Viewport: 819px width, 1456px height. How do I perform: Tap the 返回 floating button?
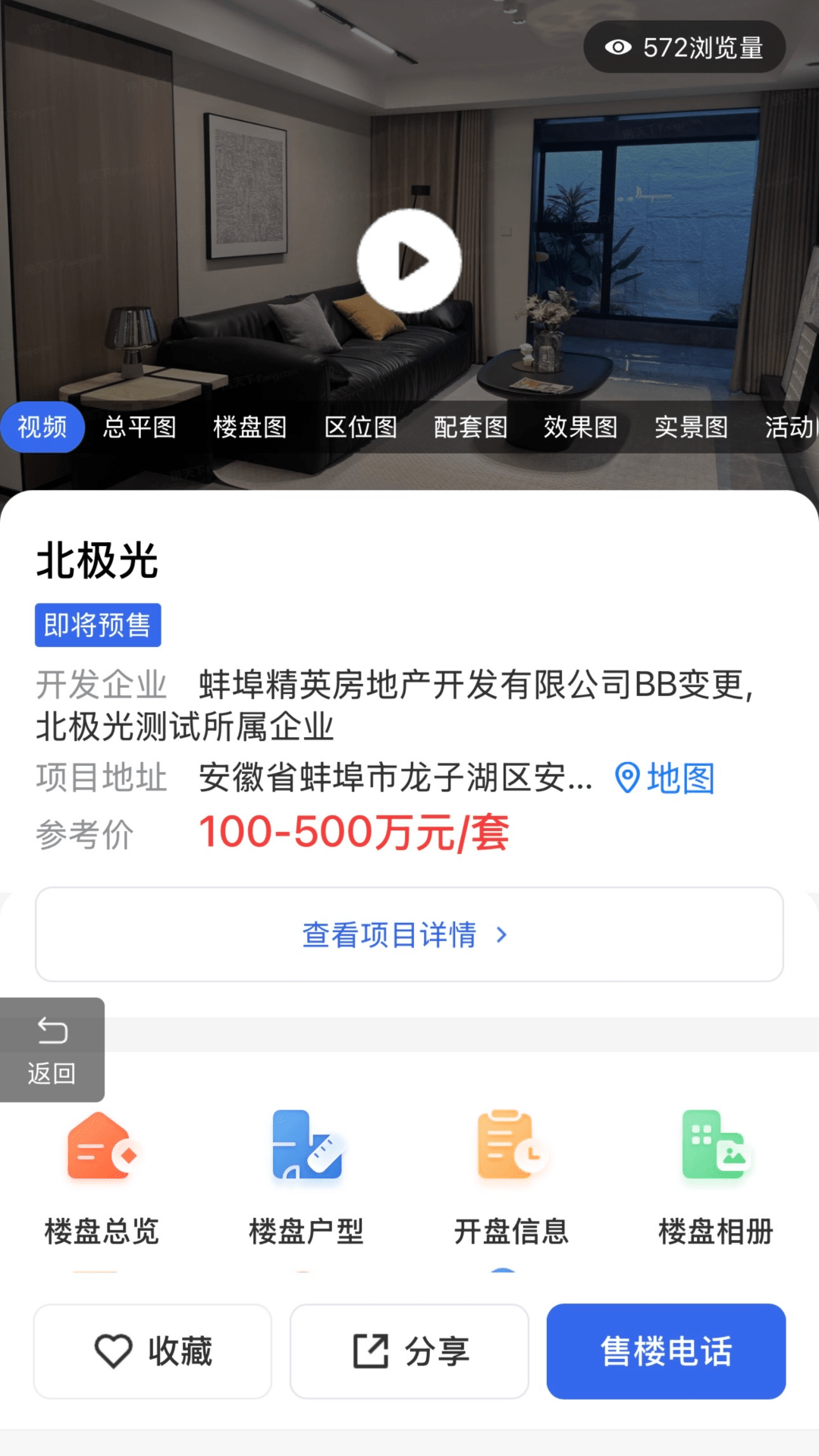(52, 1050)
